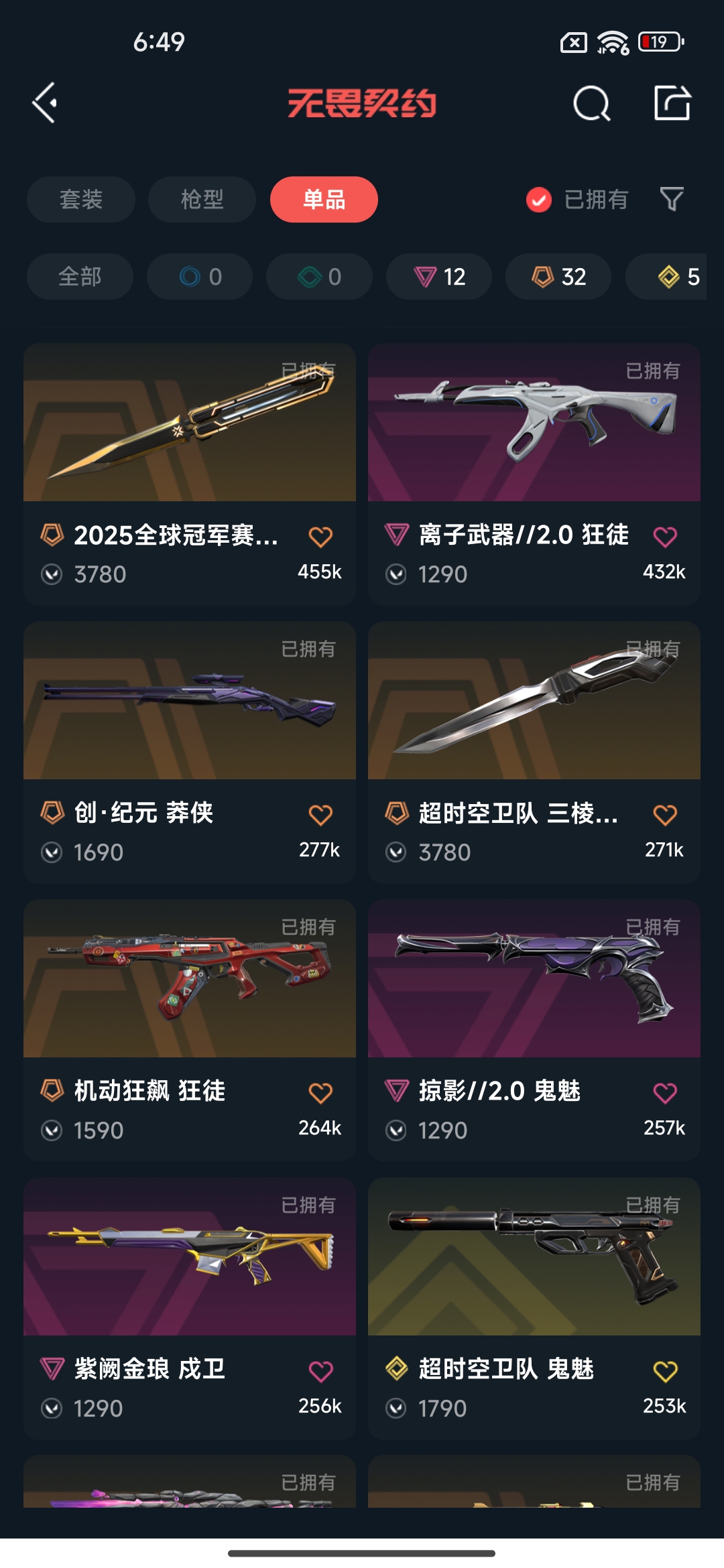
Task: Switch to the 套装 tab
Action: coord(81,200)
